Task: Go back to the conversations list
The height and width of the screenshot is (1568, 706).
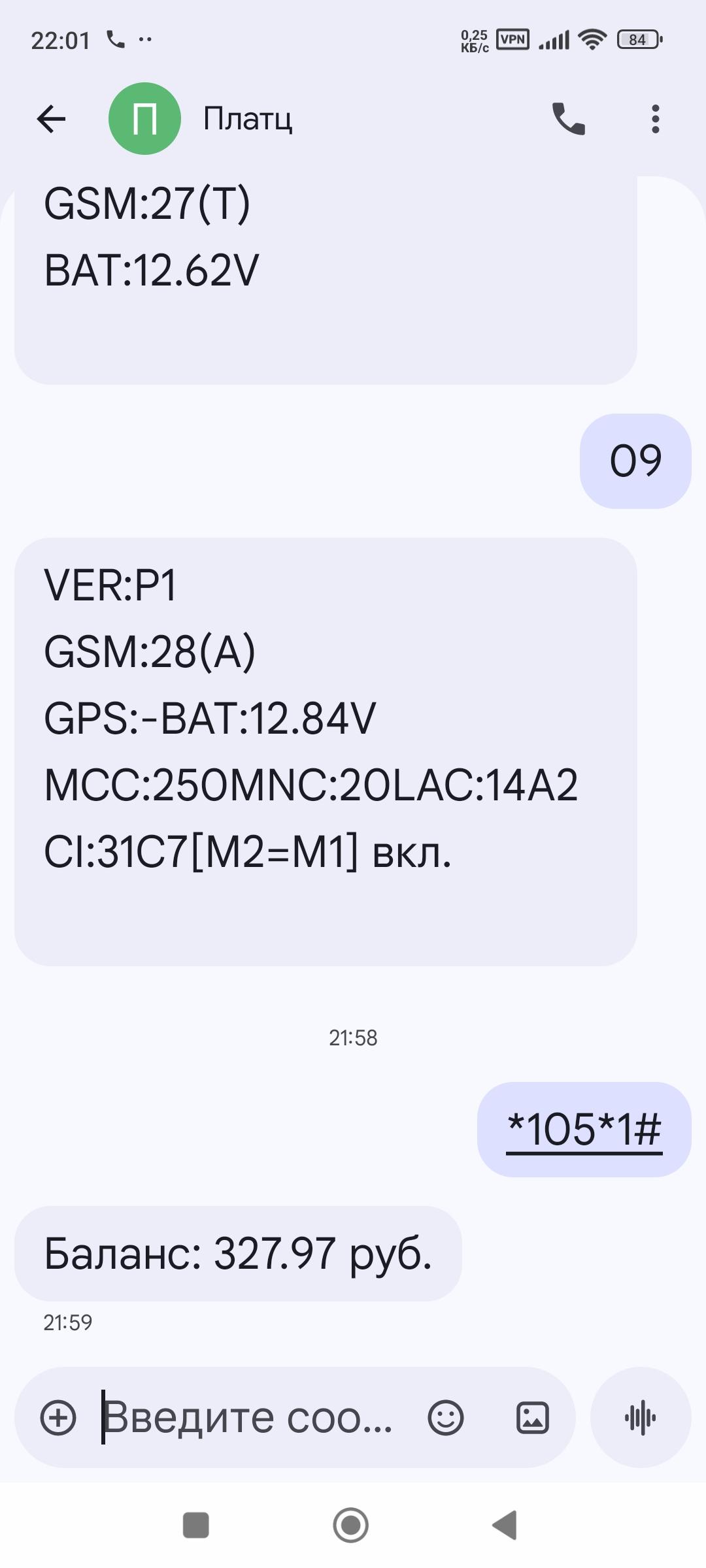Action: 51,119
